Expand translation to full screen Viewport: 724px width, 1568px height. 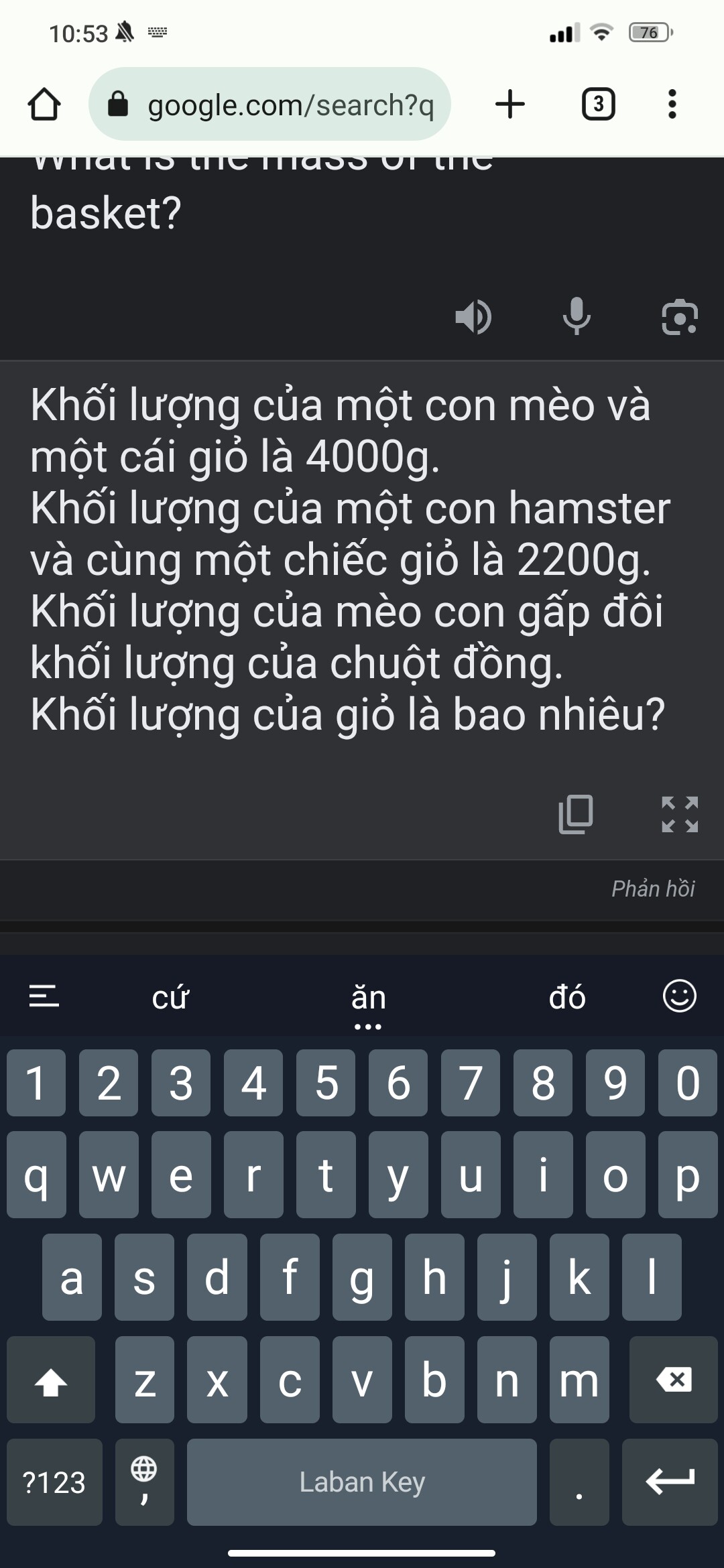680,814
